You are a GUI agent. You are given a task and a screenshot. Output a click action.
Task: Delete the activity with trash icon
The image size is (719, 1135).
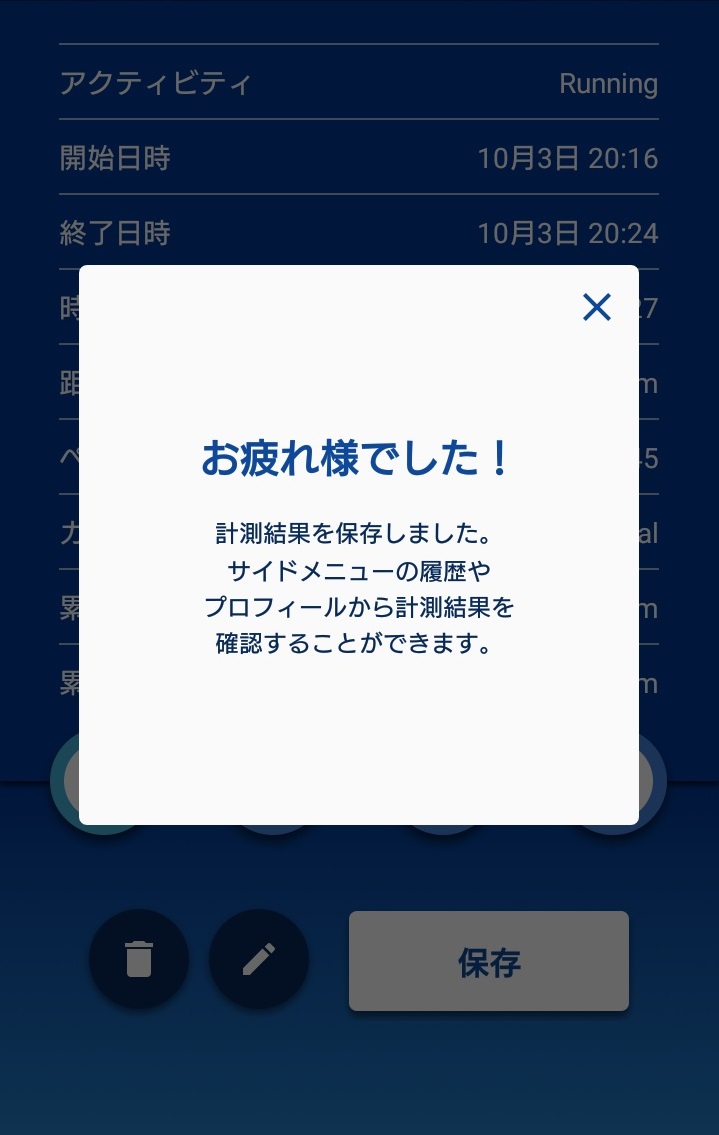pyautogui.click(x=139, y=960)
